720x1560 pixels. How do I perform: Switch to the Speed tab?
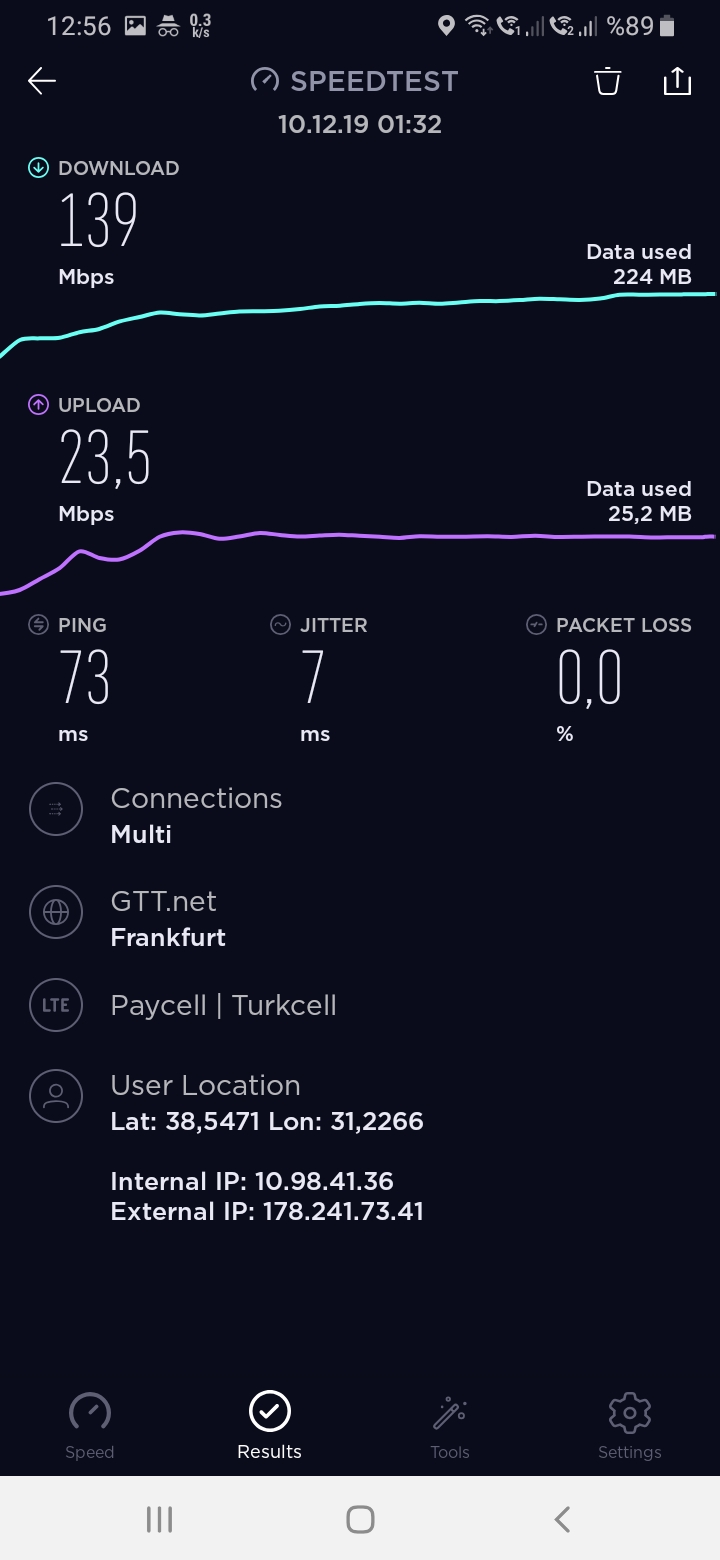point(90,1426)
